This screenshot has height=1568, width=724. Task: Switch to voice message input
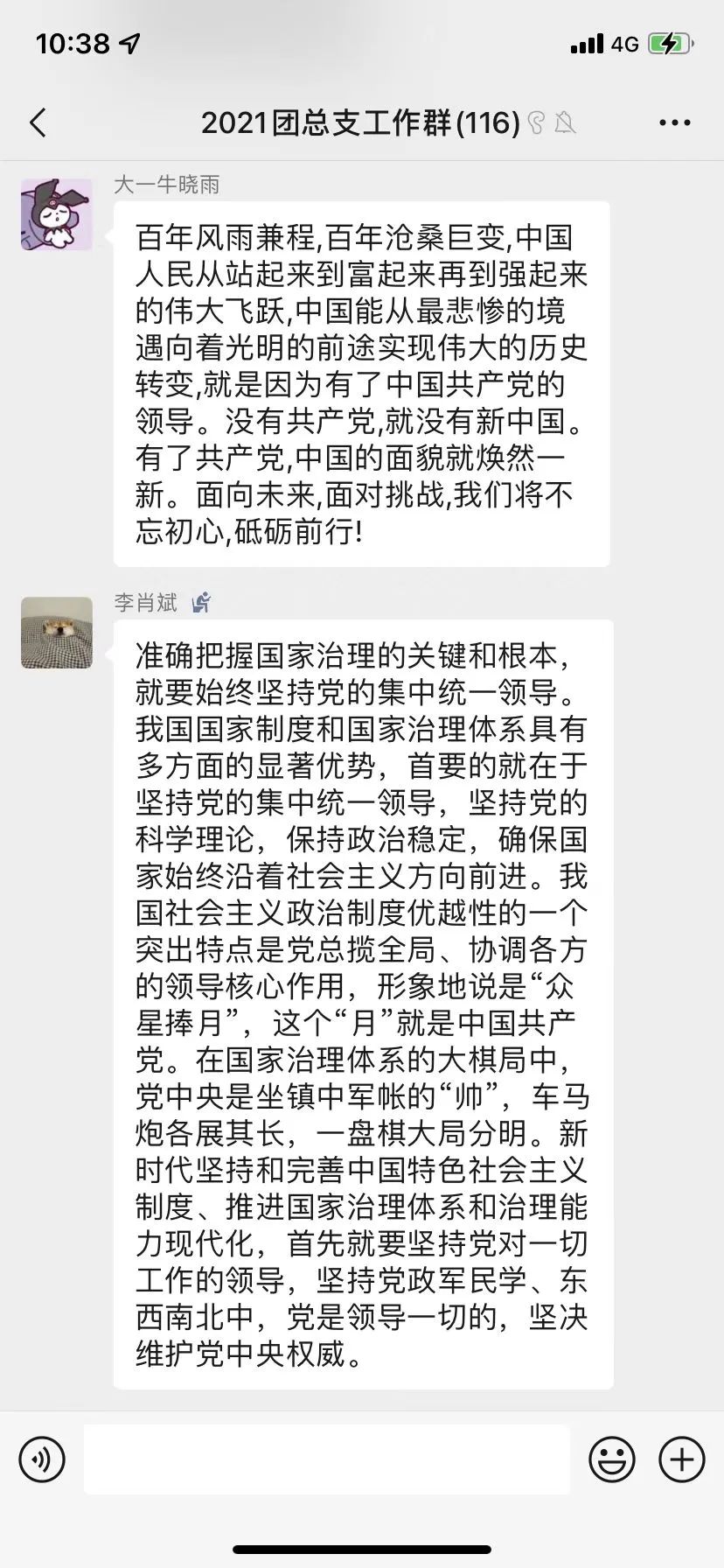(42, 1459)
